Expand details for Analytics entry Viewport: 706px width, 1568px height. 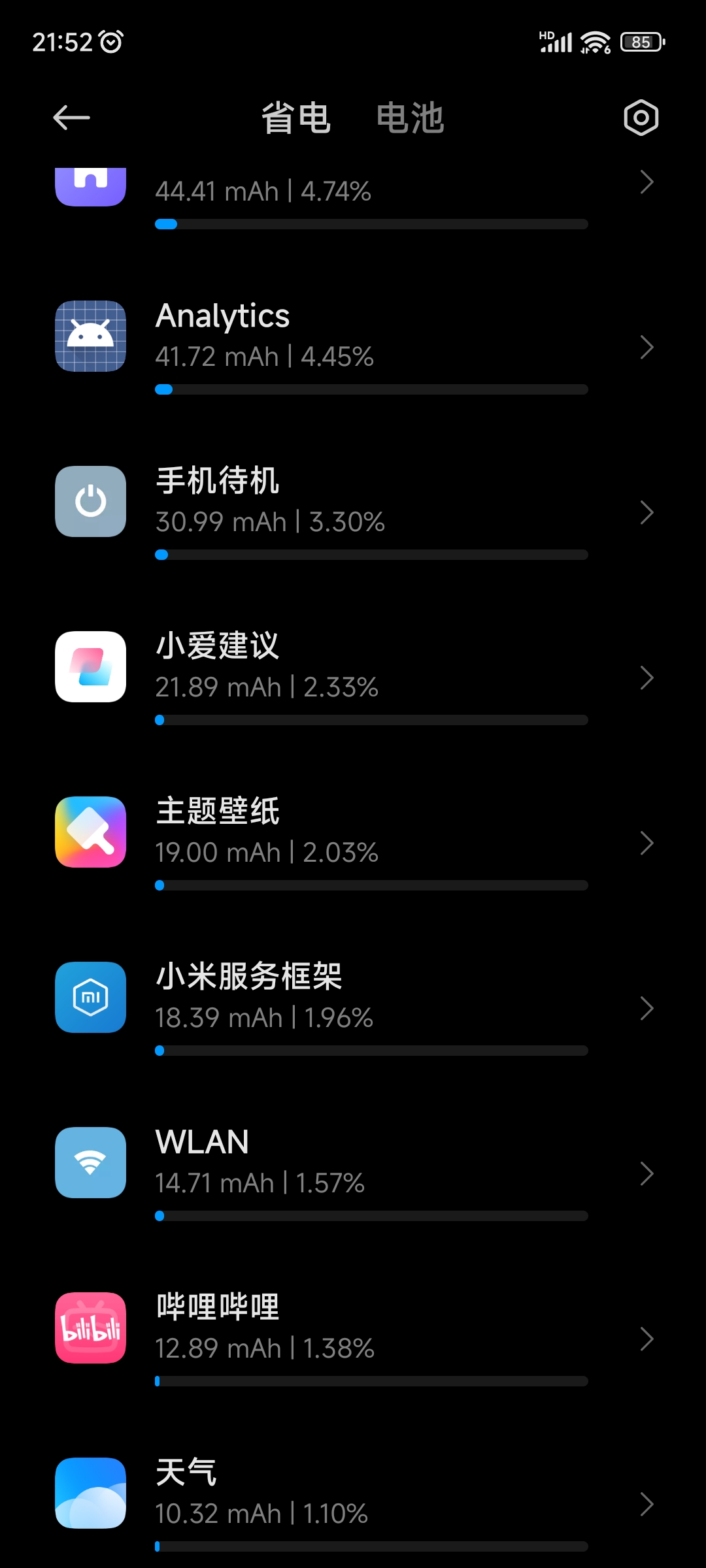pyautogui.click(x=646, y=348)
